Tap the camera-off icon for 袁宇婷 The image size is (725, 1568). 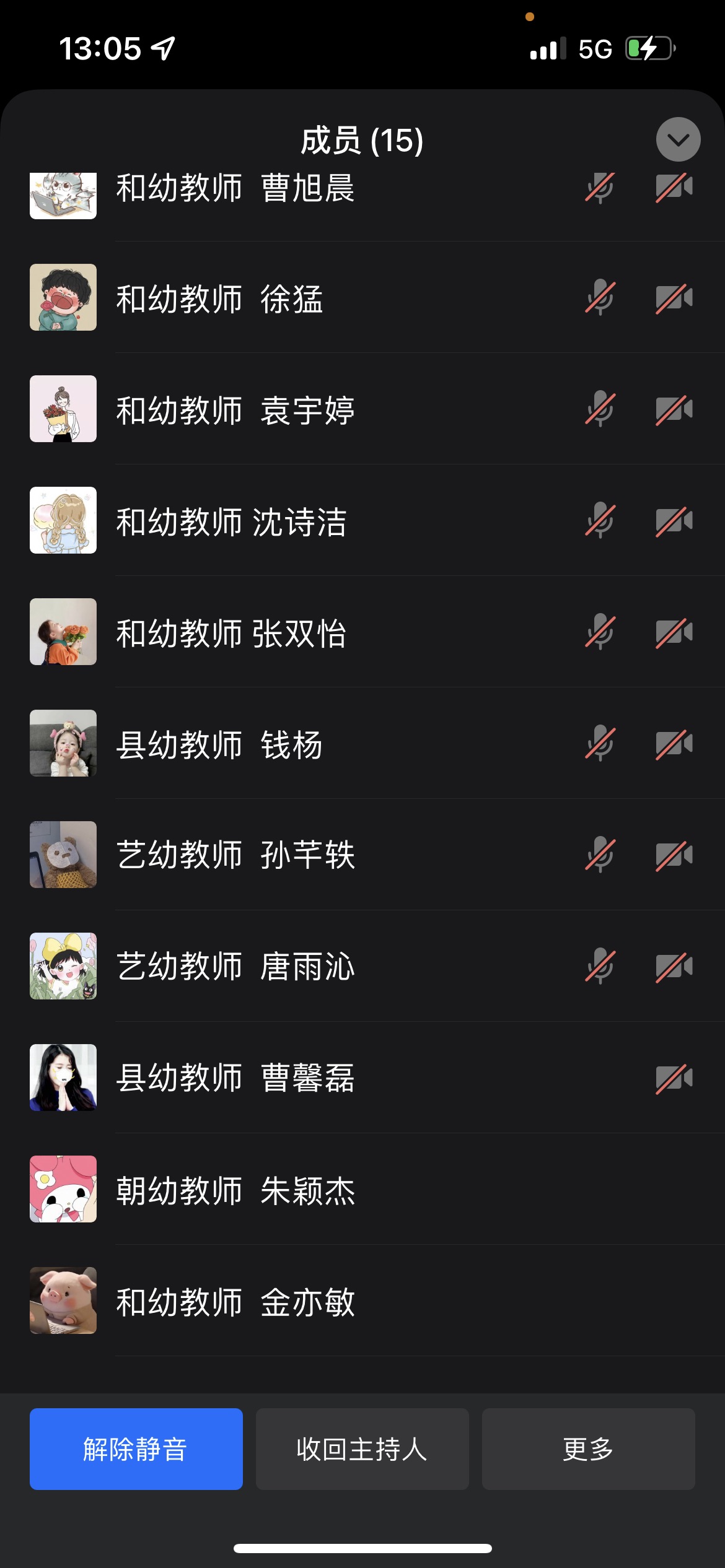674,409
